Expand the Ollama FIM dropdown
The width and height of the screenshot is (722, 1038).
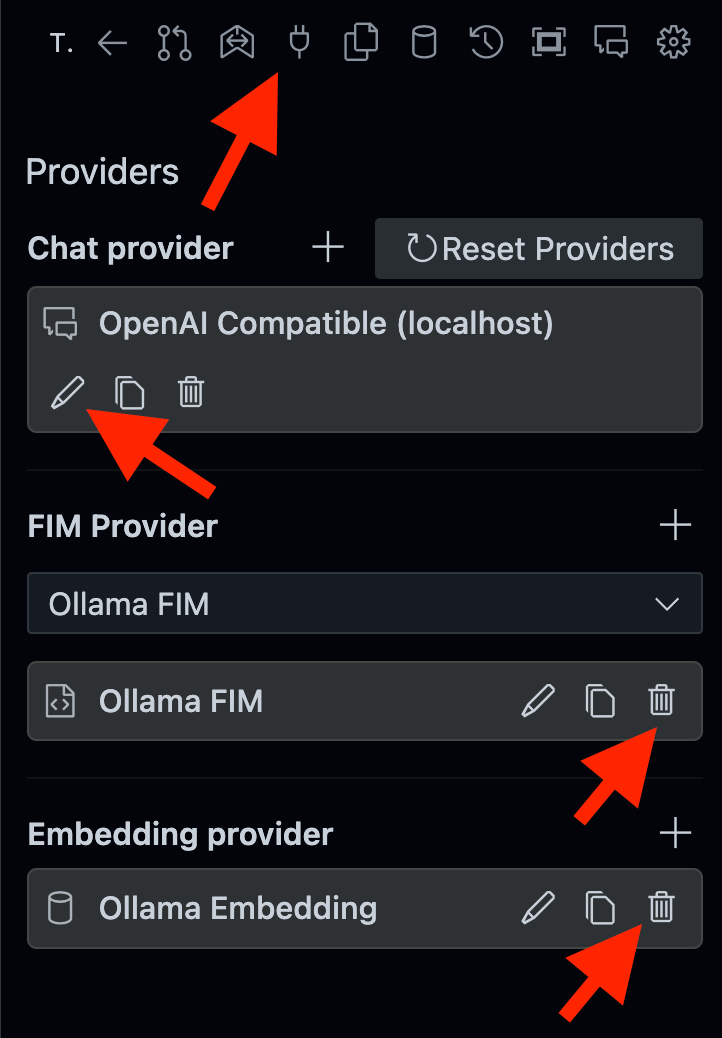365,603
